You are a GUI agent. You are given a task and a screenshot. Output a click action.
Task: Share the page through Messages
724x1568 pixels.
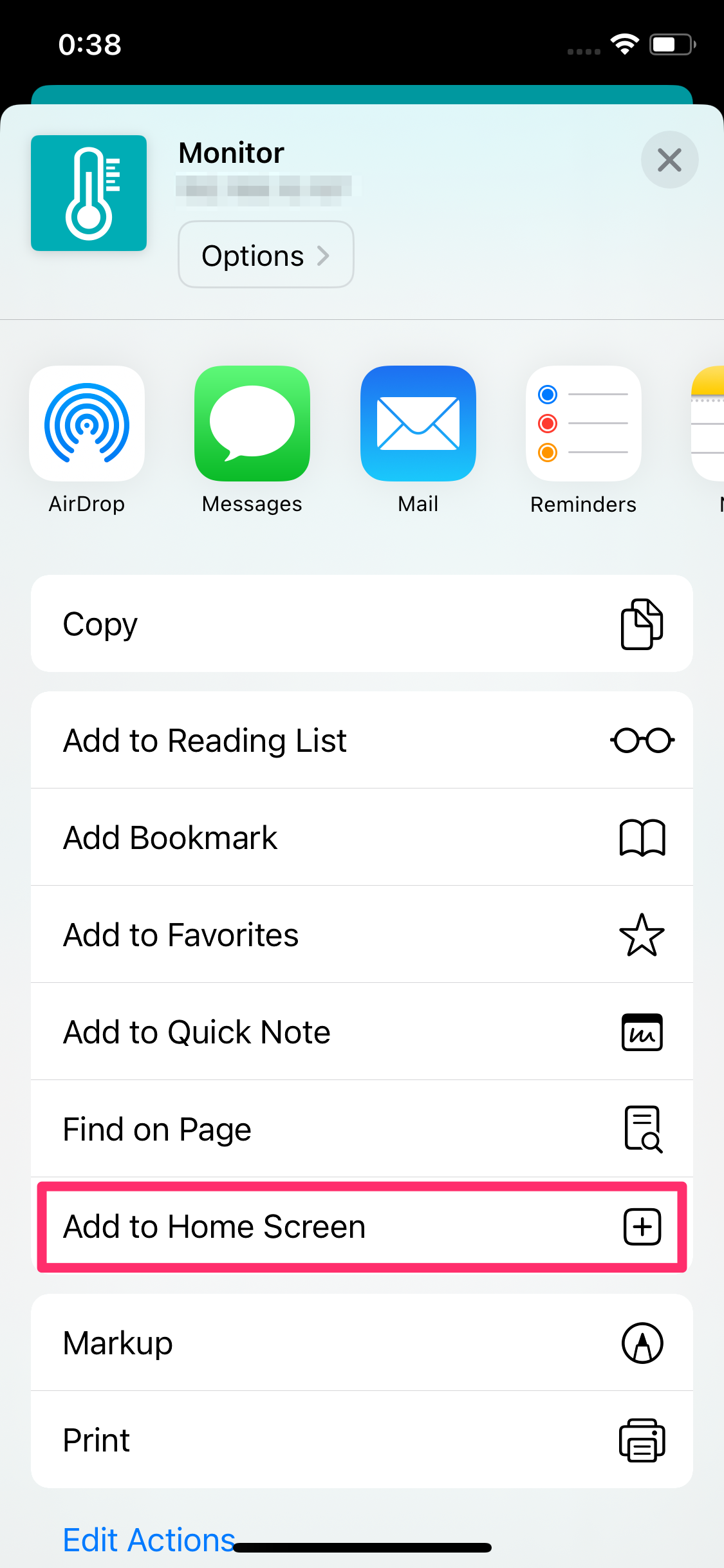coord(252,425)
